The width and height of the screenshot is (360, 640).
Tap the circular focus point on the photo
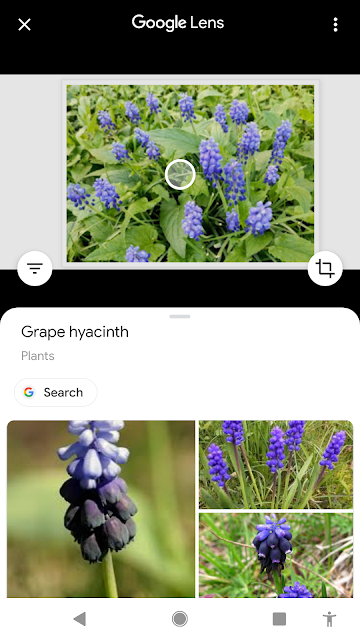pos(180,174)
